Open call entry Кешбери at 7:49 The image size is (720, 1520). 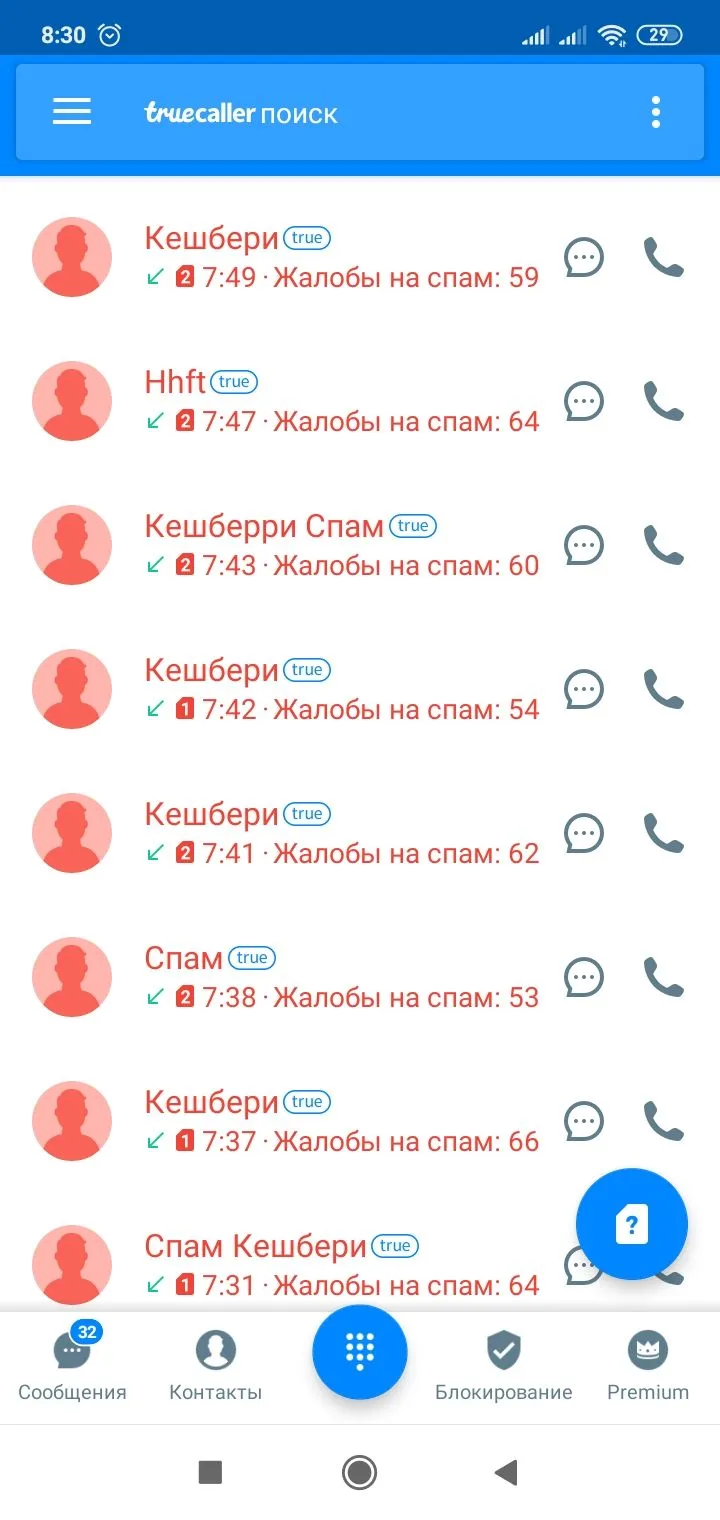point(340,257)
